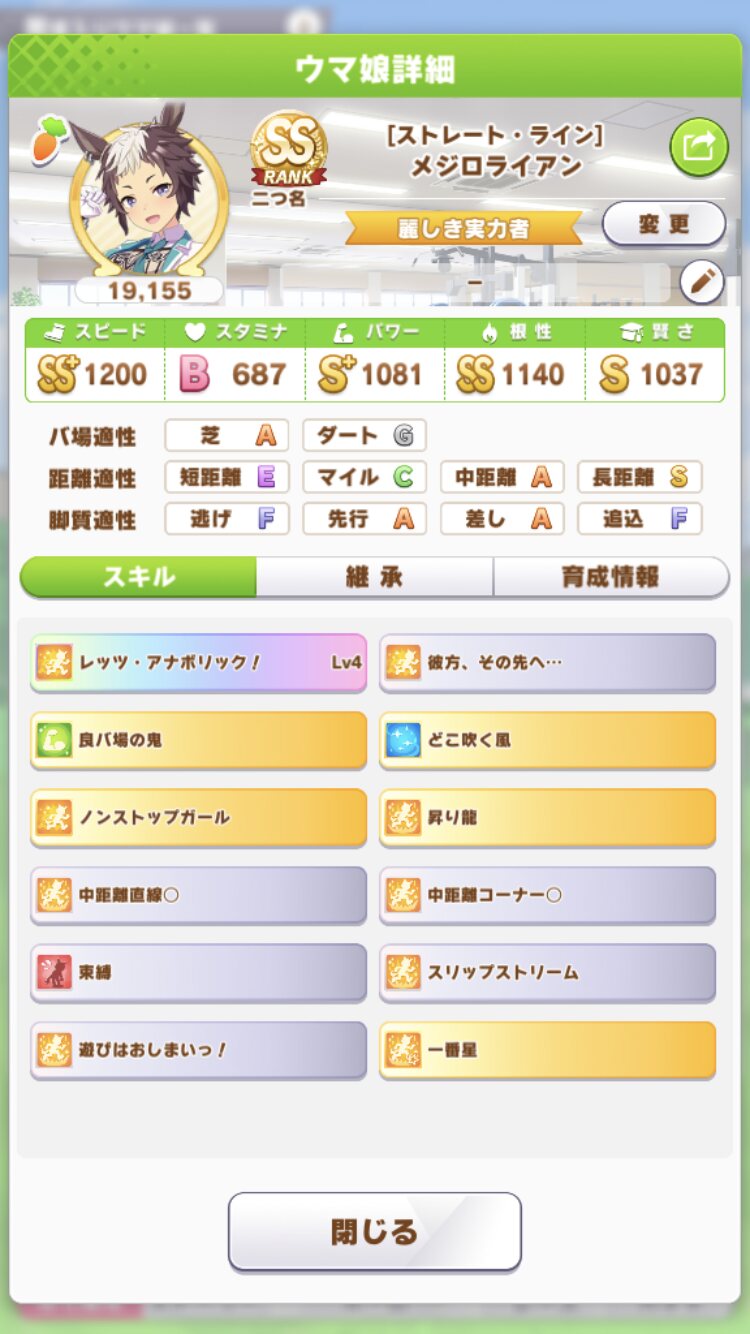Tap the 変更 button to change title
This screenshot has width=750, height=1334.
[663, 224]
